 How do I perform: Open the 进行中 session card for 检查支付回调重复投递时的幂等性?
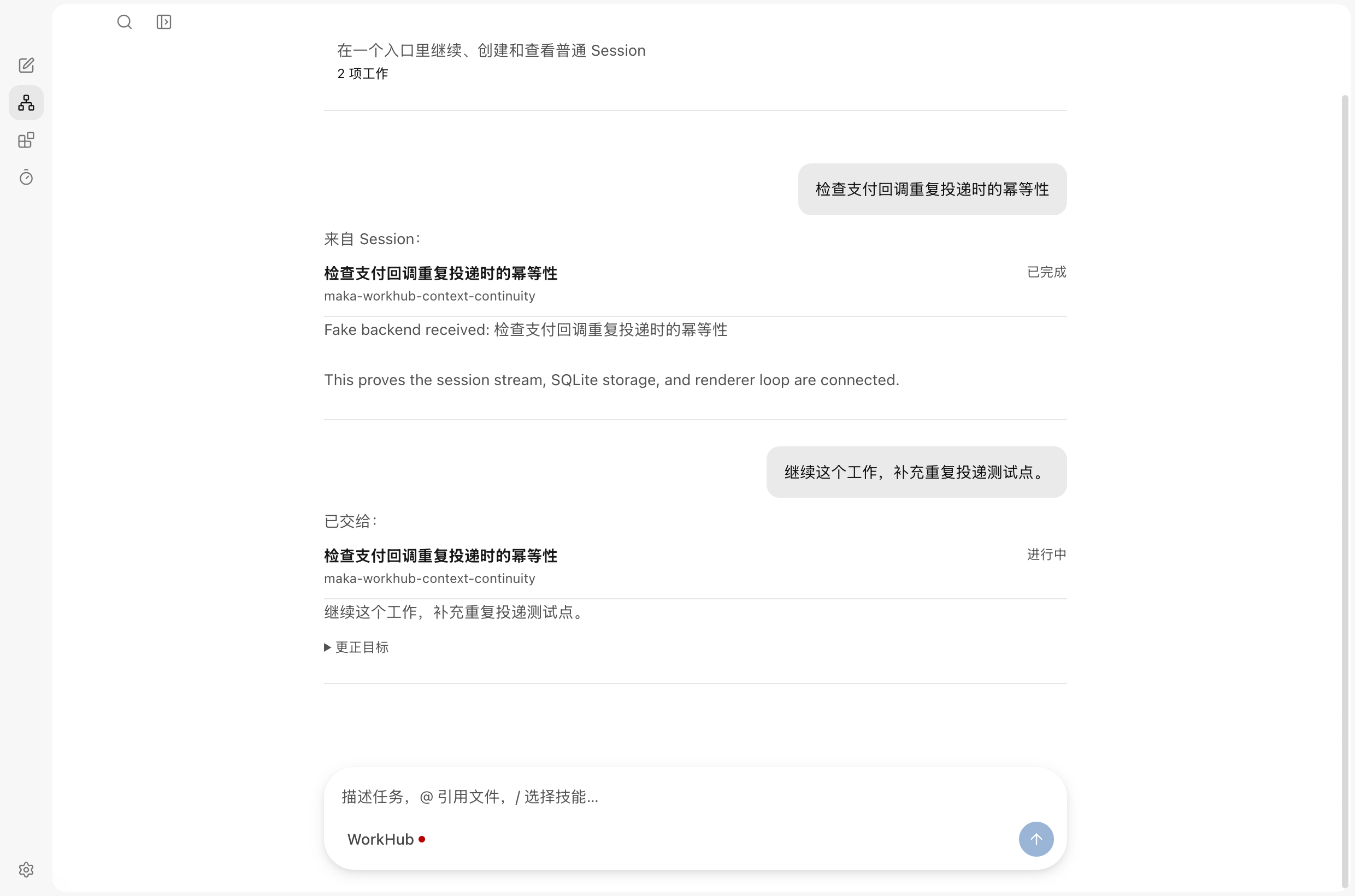[695, 565]
